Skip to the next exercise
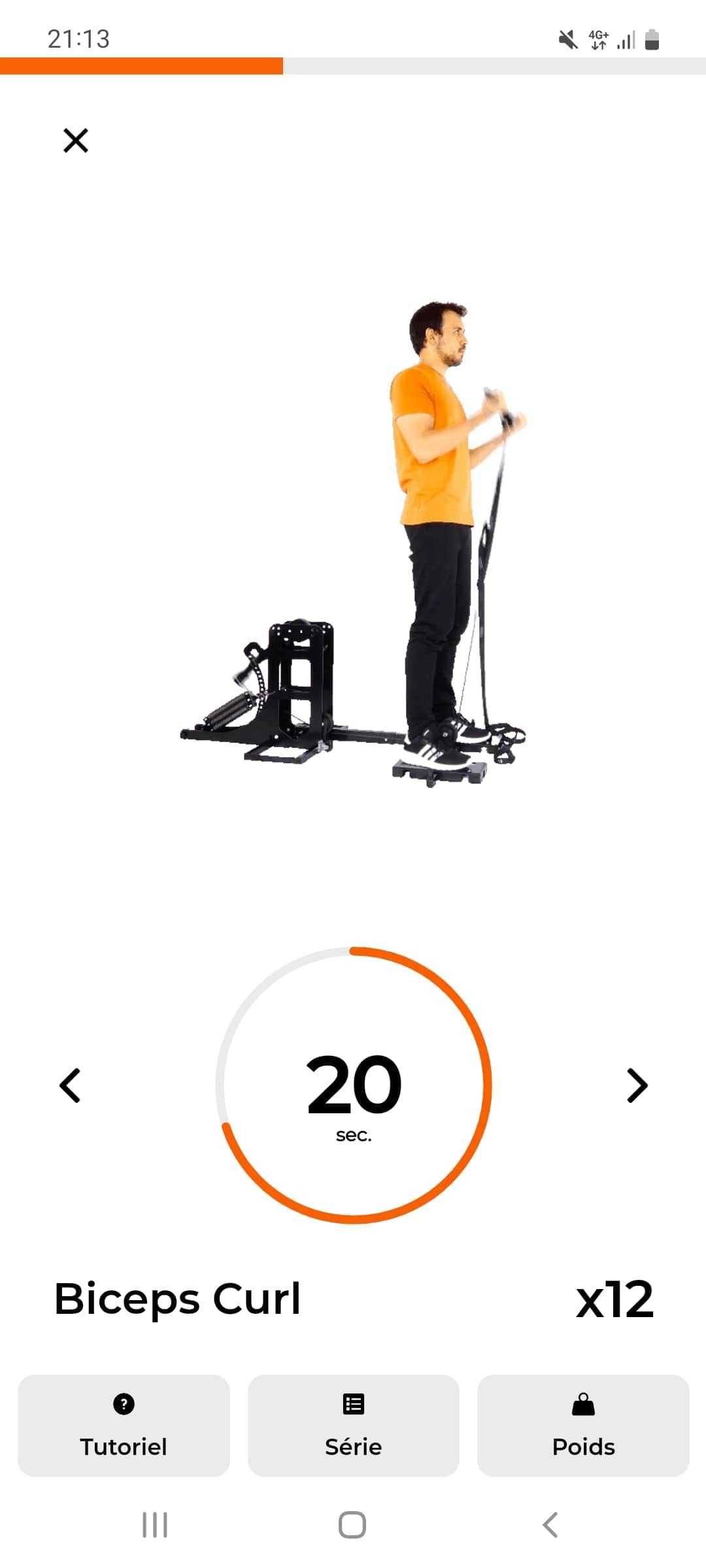The image size is (706, 1568). [x=637, y=1085]
